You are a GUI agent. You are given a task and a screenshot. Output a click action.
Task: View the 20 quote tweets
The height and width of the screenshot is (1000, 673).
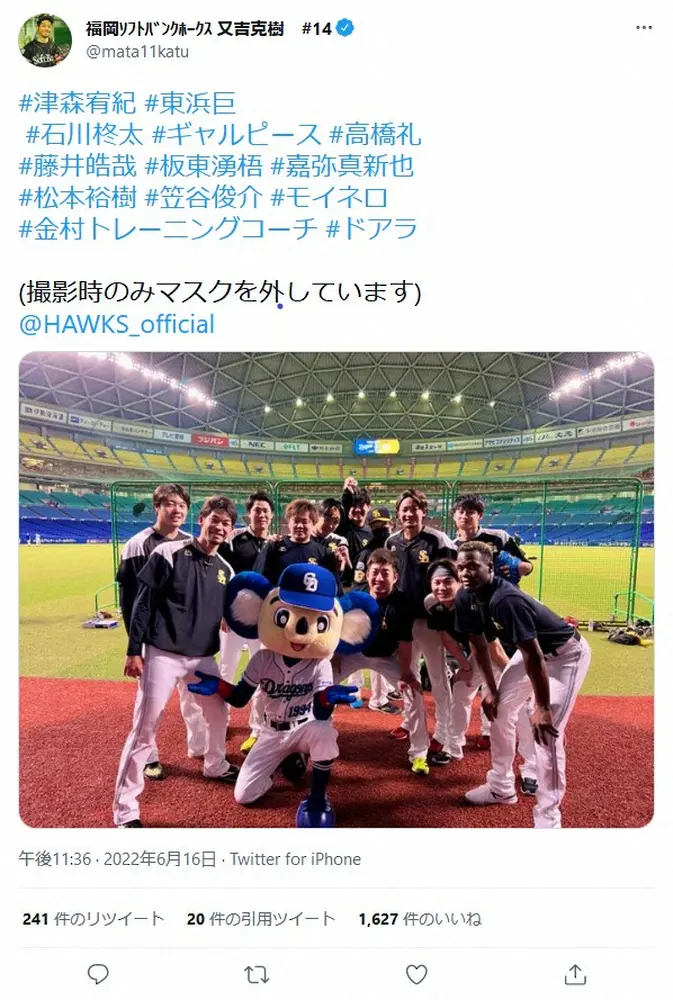click(x=263, y=919)
